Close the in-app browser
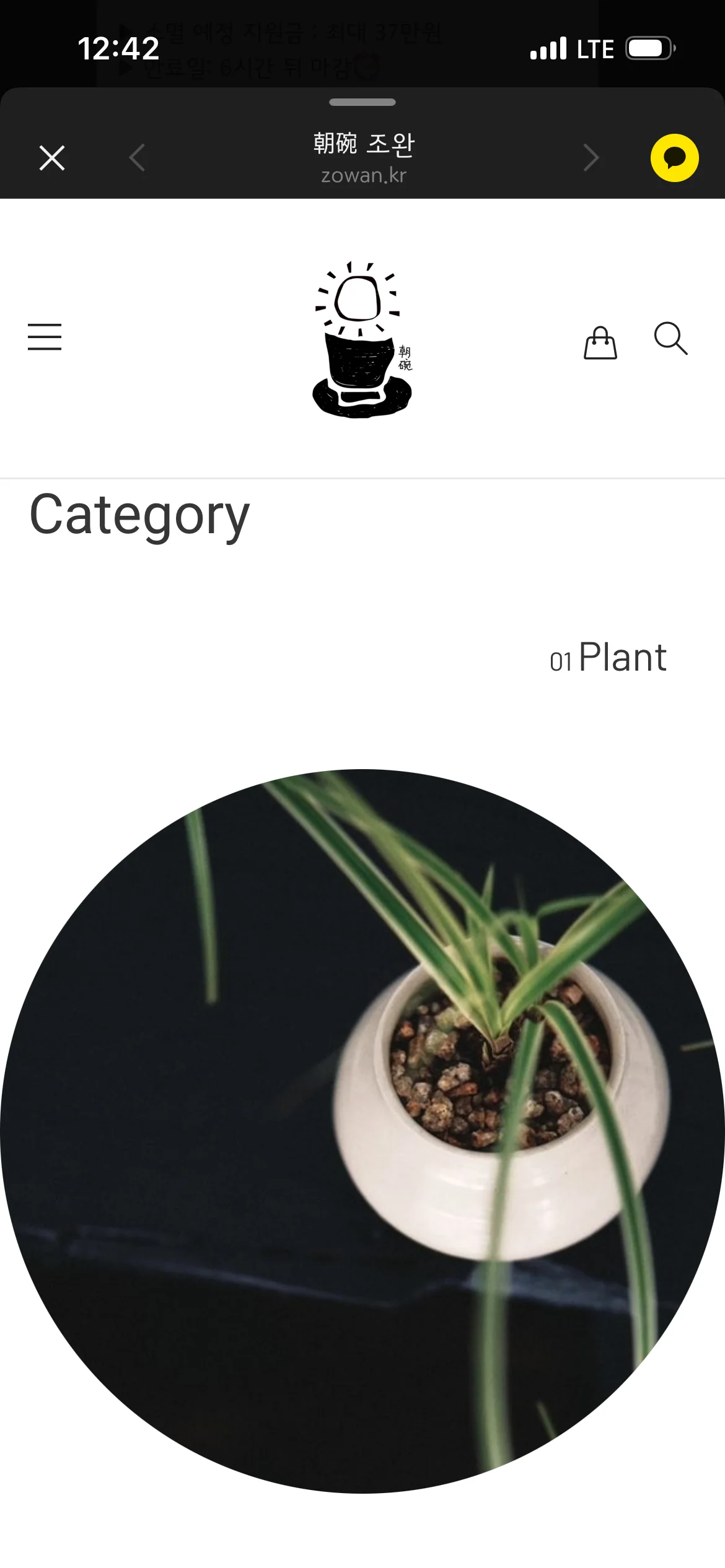Image resolution: width=725 pixels, height=1568 pixels. [52, 158]
